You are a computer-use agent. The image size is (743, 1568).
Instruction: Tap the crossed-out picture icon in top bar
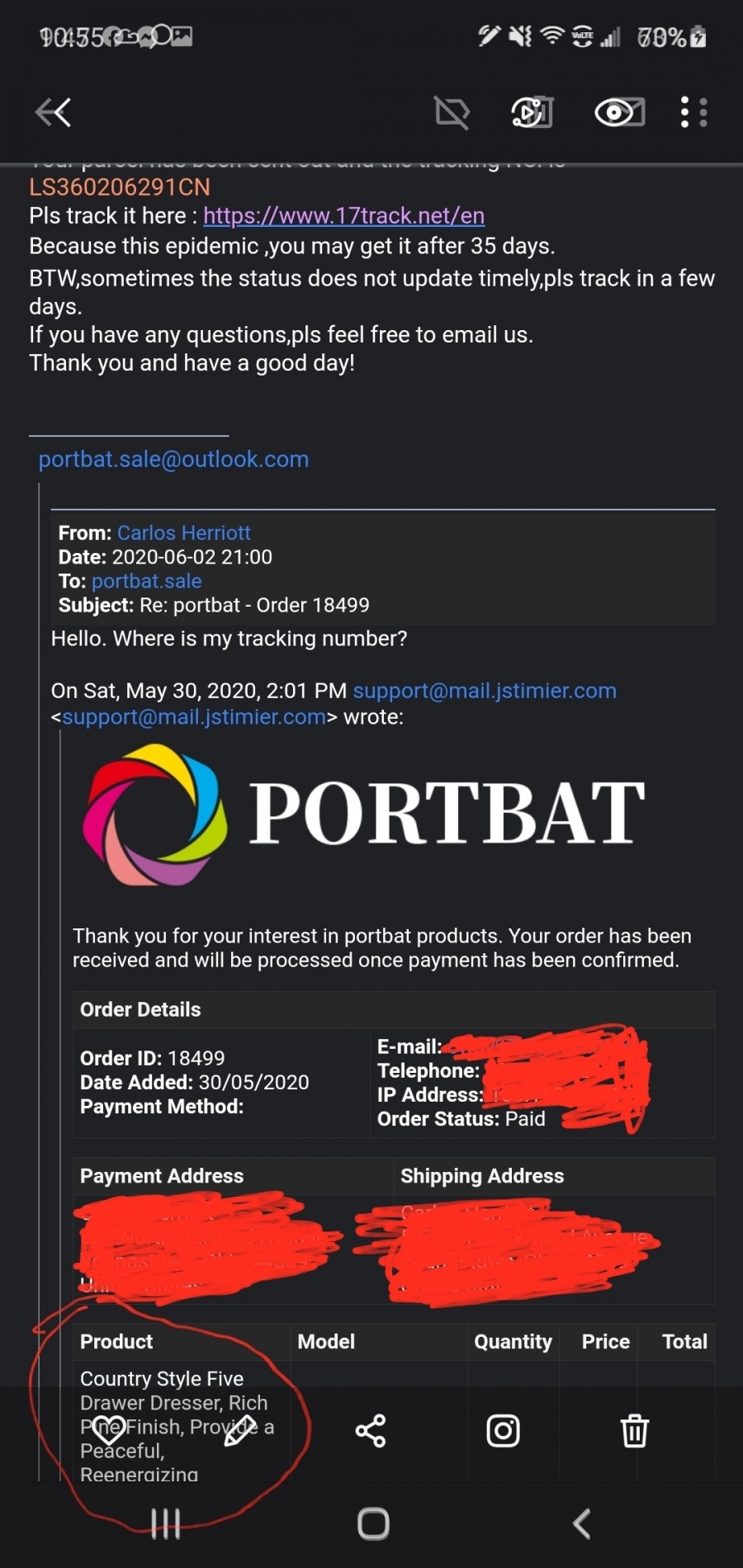pos(452,112)
